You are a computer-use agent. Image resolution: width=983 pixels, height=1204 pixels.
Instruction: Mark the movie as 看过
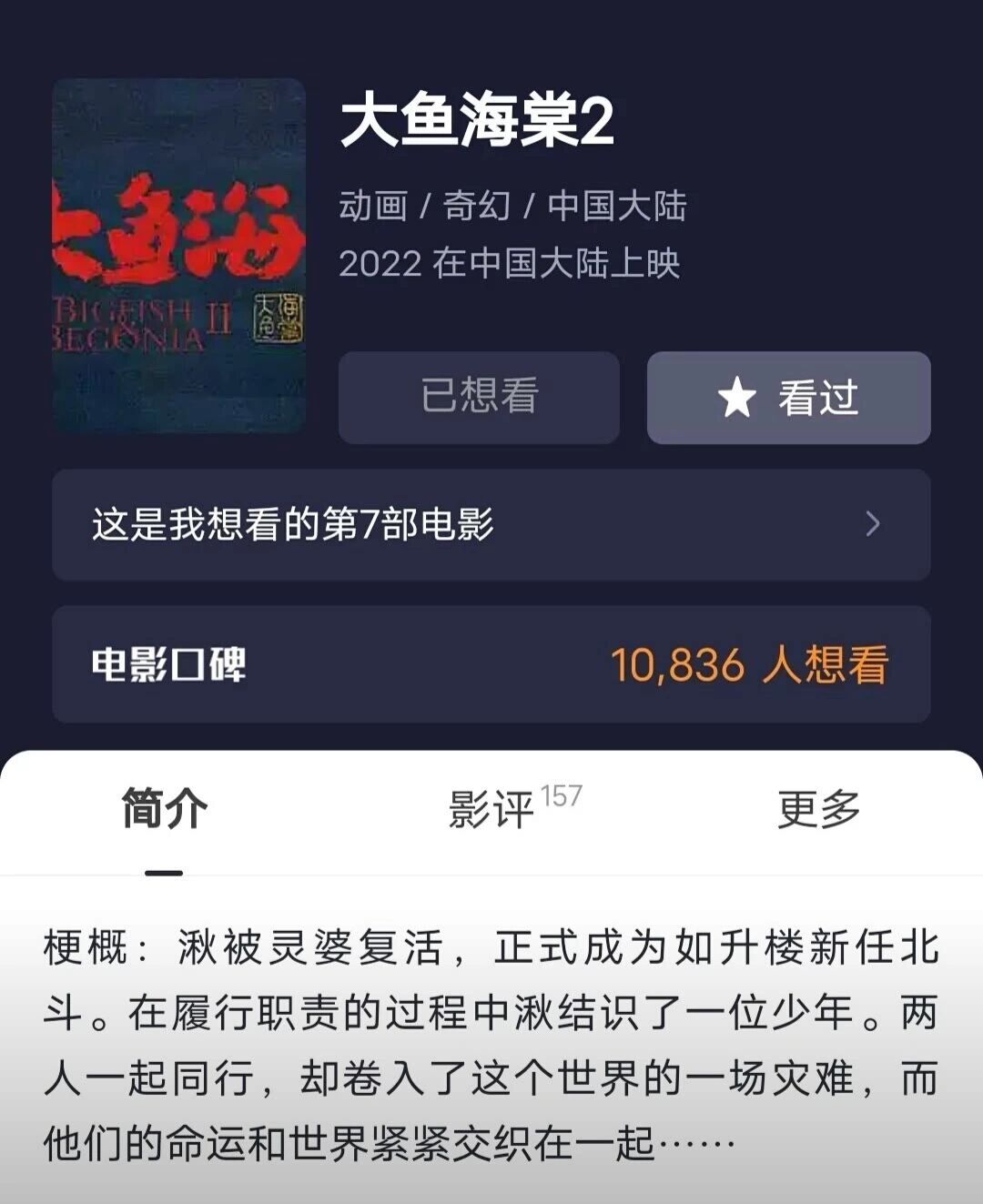pos(788,398)
